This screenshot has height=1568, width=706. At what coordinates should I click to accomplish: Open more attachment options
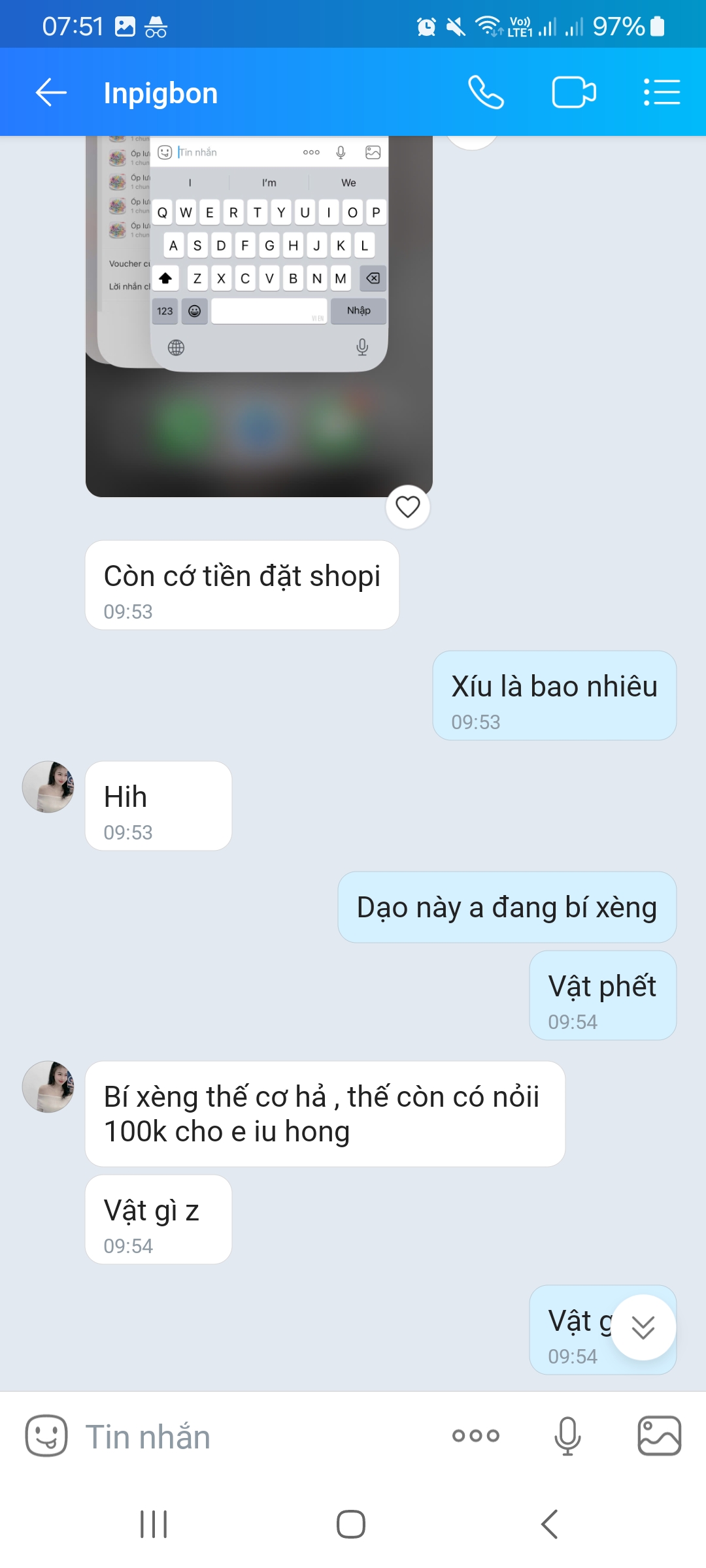click(476, 1436)
